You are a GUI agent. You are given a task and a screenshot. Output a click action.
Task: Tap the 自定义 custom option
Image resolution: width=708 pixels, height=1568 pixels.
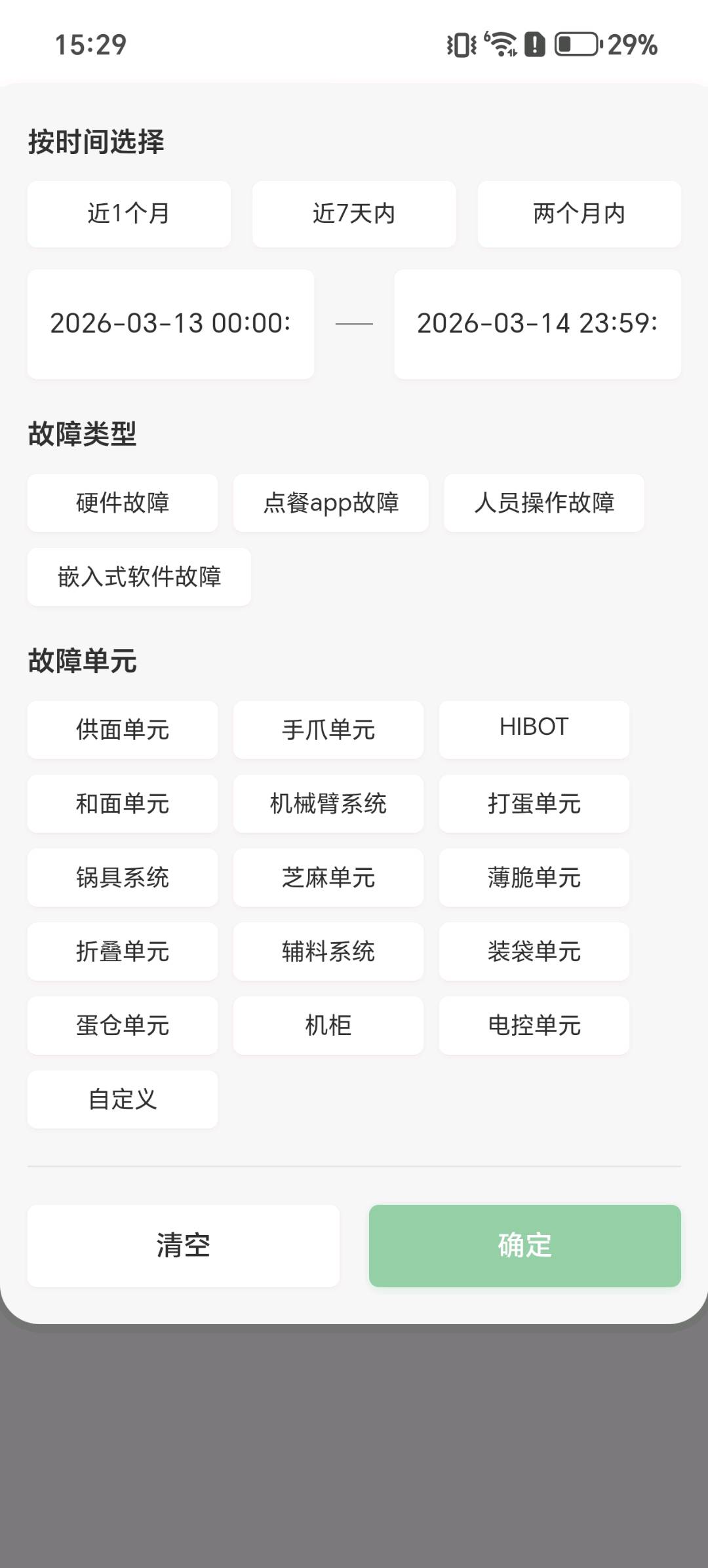click(123, 1099)
